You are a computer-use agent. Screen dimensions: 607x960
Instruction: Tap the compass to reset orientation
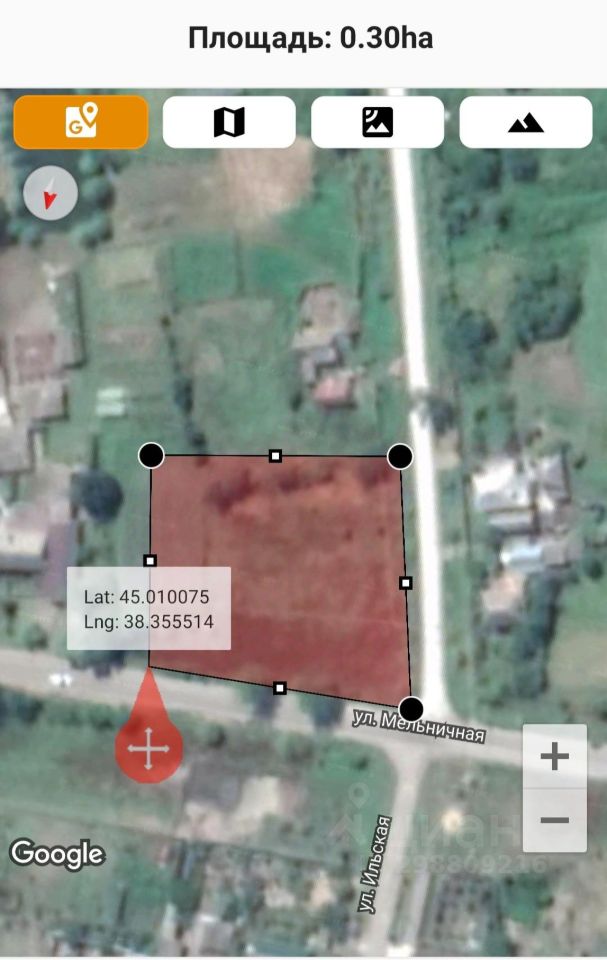click(x=50, y=193)
